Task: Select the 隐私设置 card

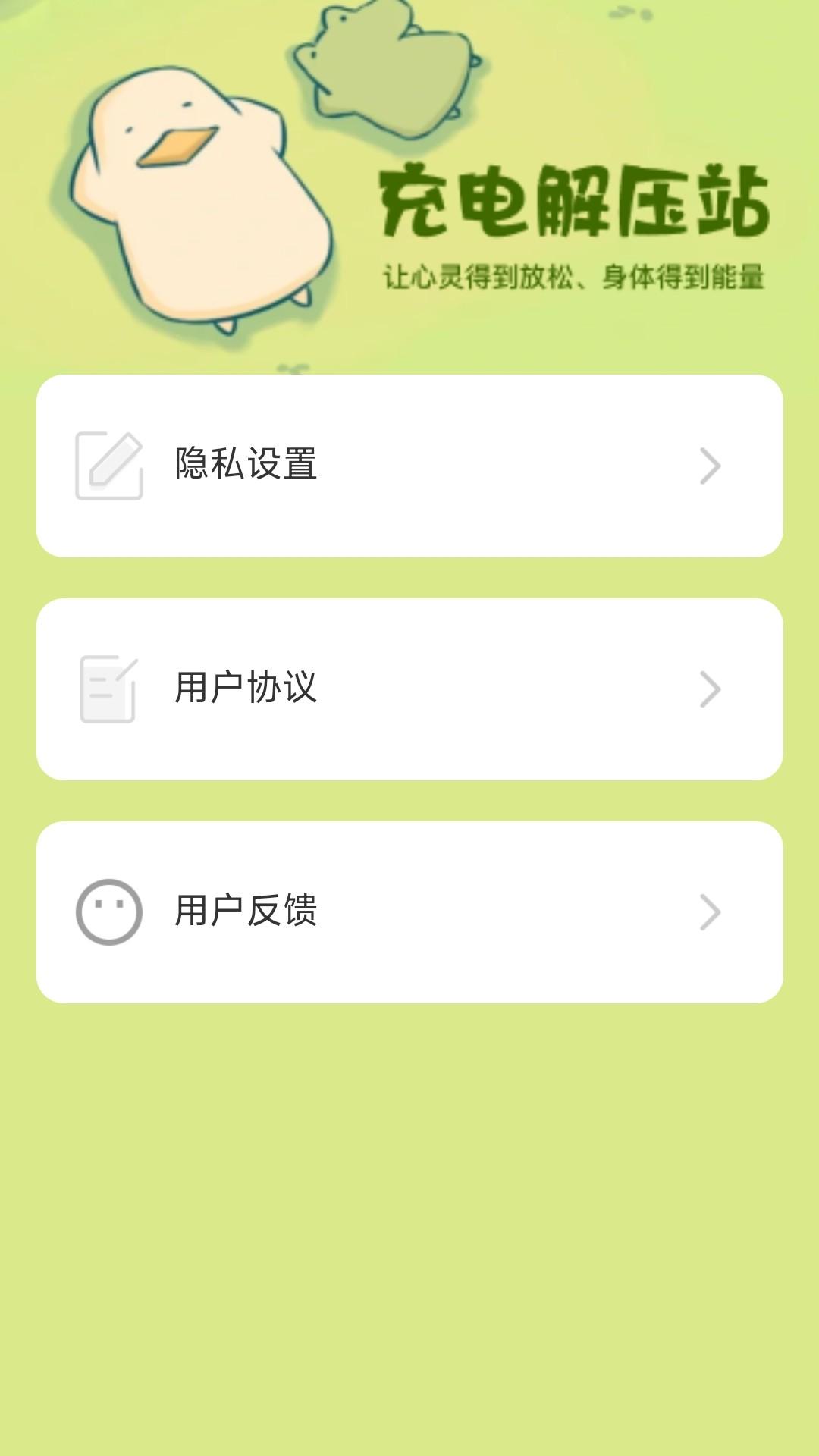Action: click(x=409, y=466)
